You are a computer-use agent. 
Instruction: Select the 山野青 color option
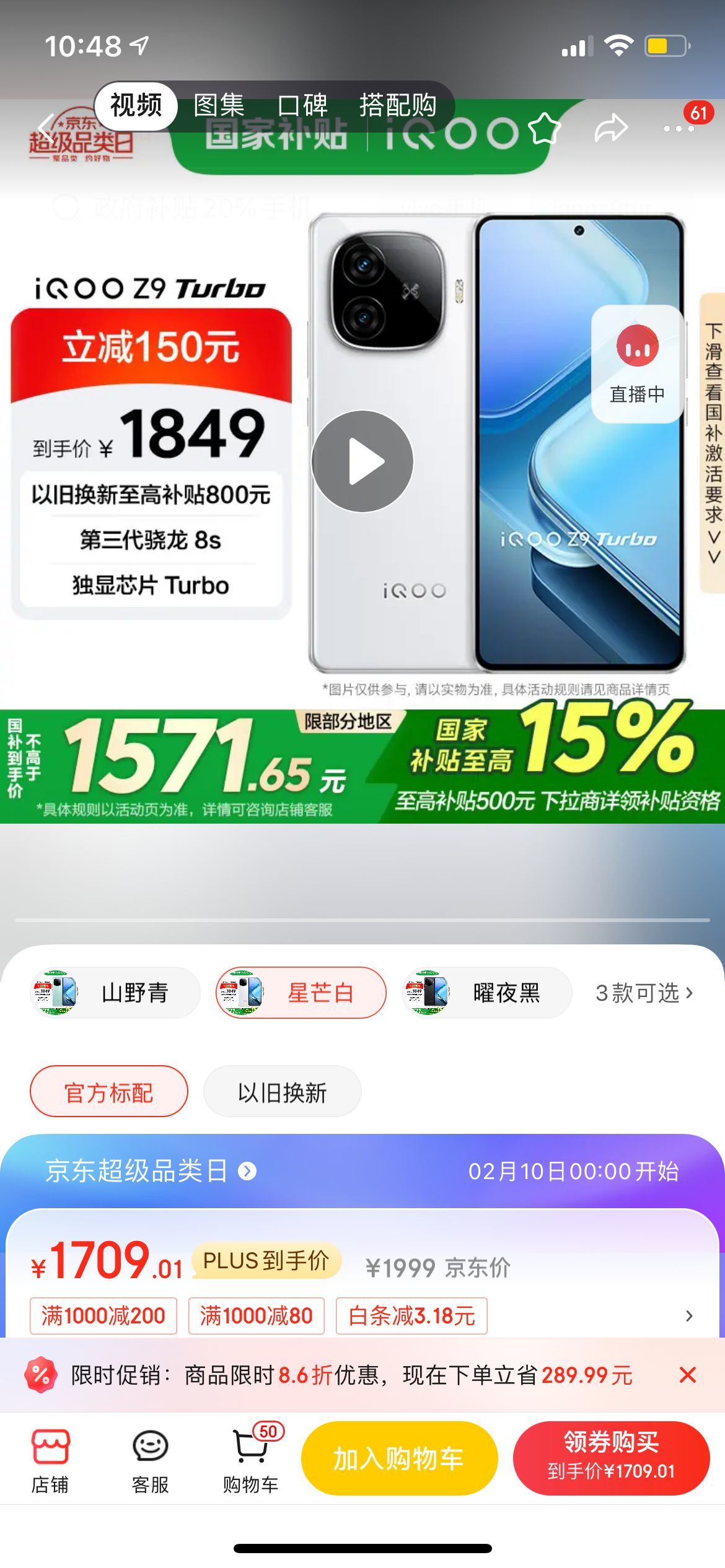point(116,993)
